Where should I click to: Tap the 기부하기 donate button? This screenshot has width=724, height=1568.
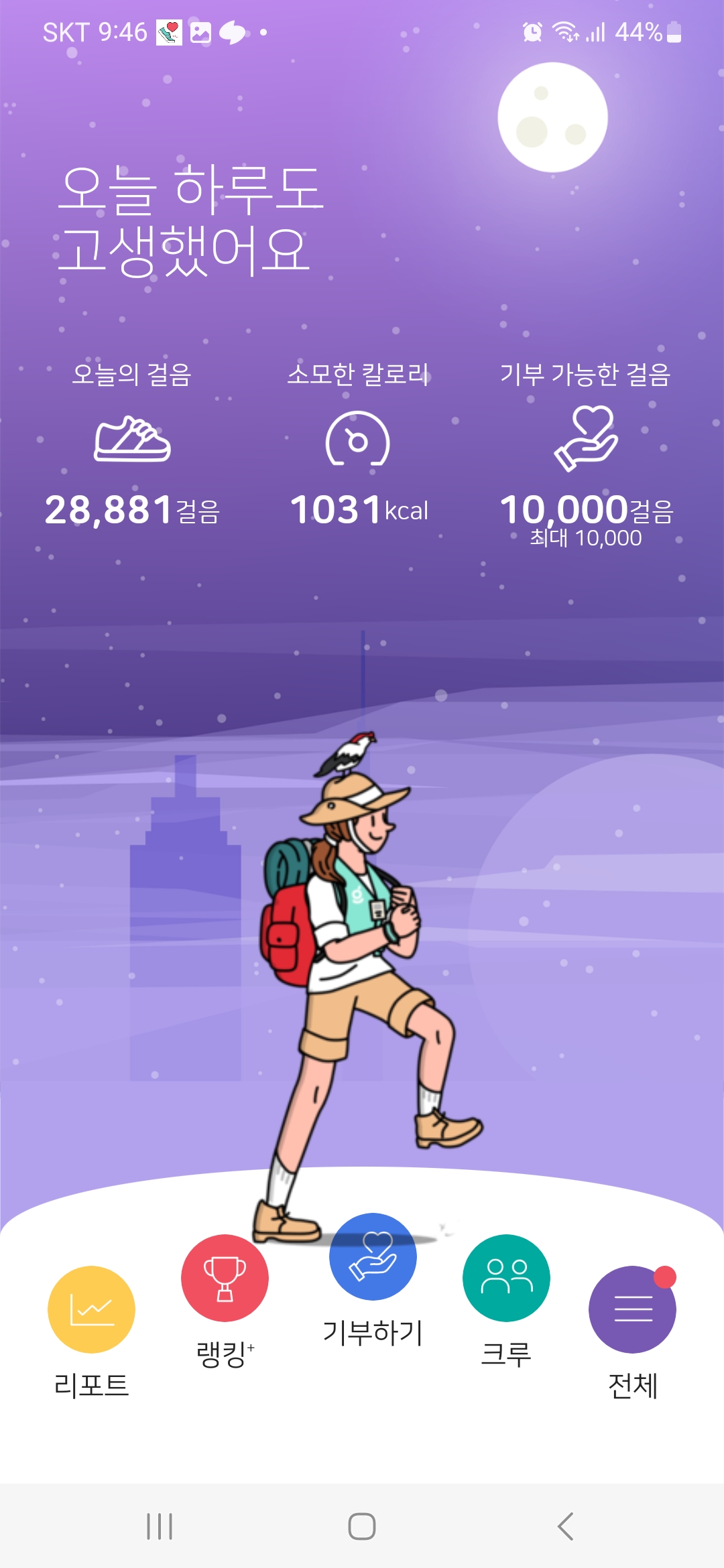click(373, 1256)
